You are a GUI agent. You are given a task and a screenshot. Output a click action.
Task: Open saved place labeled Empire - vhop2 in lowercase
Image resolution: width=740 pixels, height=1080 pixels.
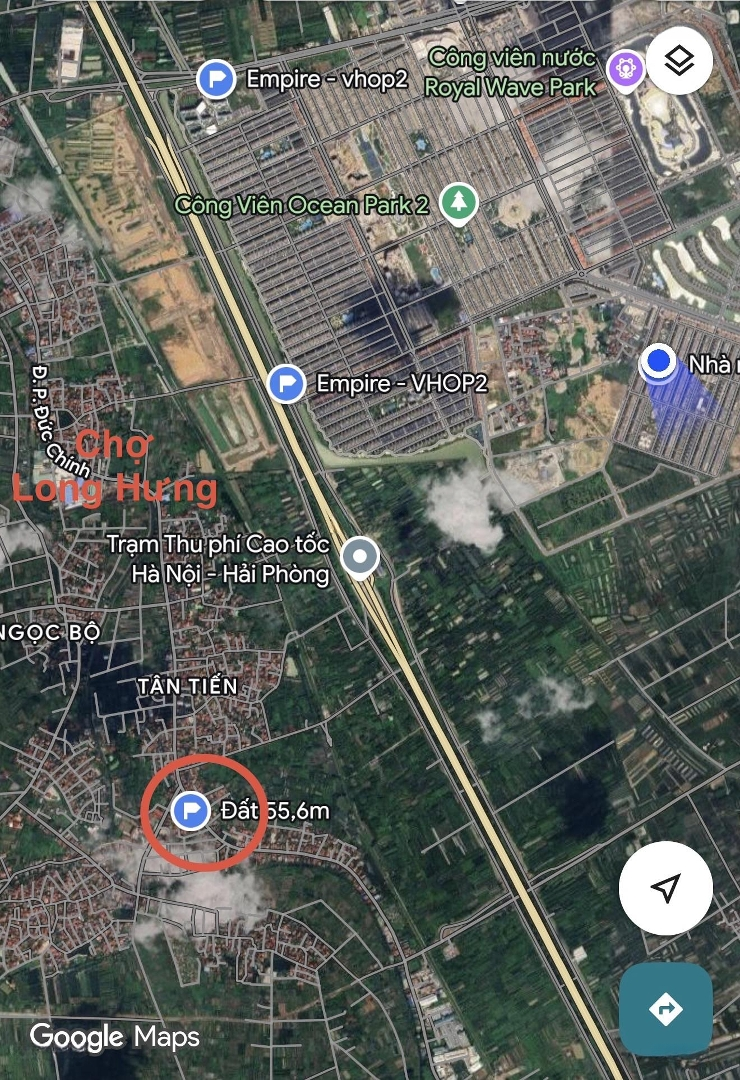point(216,79)
